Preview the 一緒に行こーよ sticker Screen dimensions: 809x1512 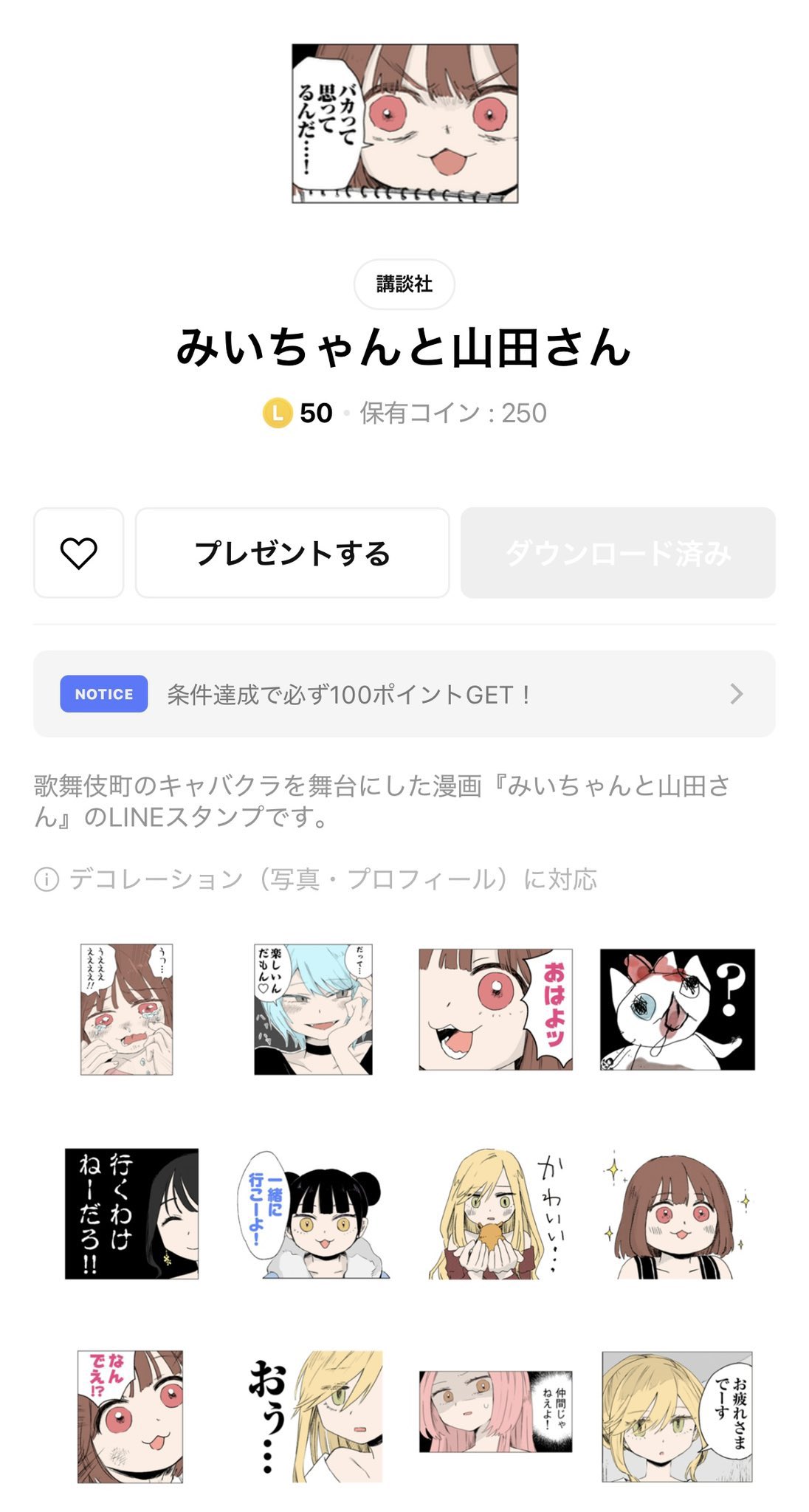(313, 1214)
